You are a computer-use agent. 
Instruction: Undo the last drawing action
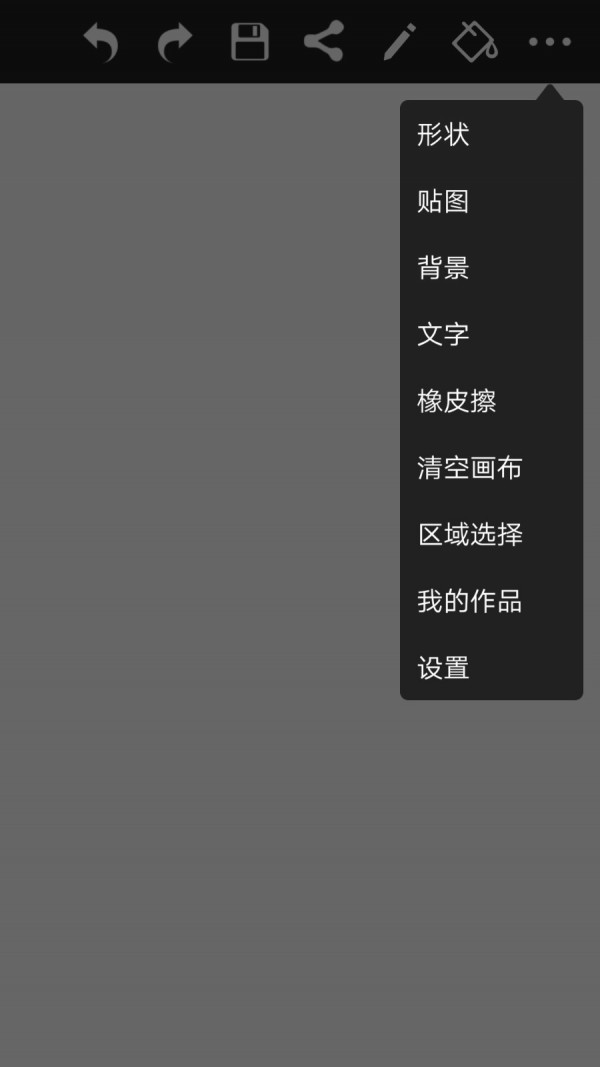[x=101, y=42]
